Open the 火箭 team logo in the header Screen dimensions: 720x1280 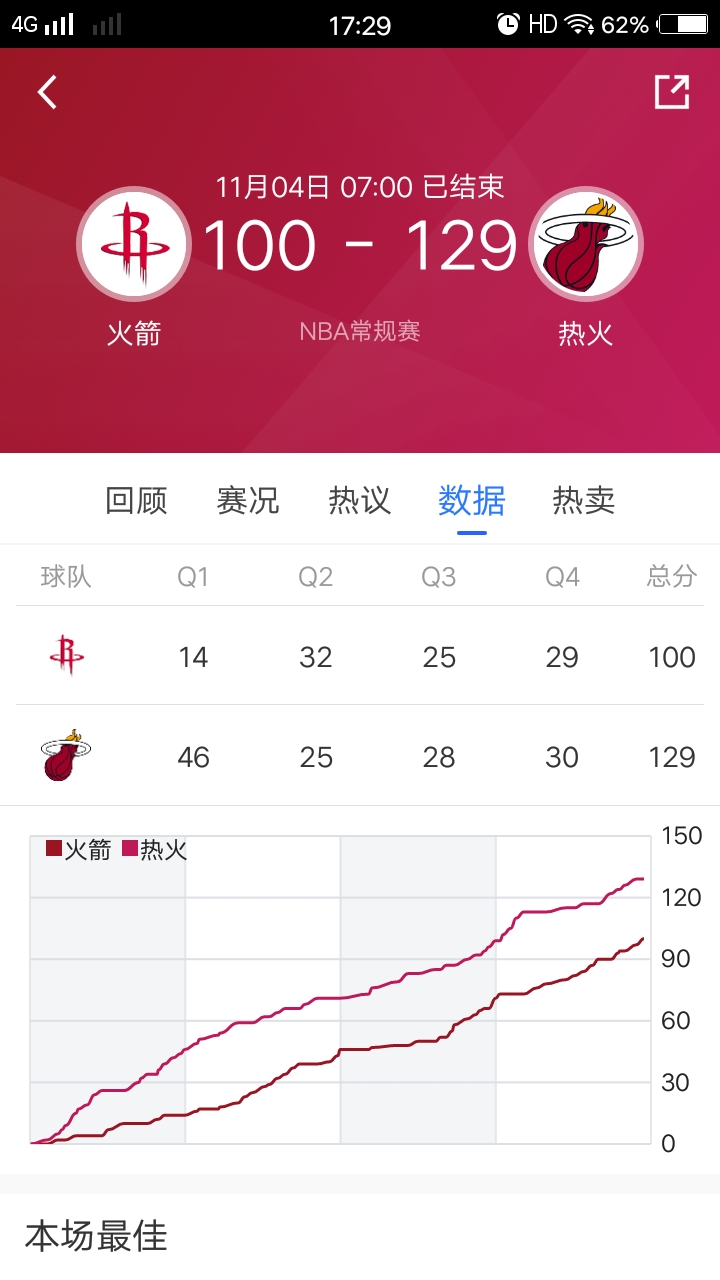click(x=134, y=244)
